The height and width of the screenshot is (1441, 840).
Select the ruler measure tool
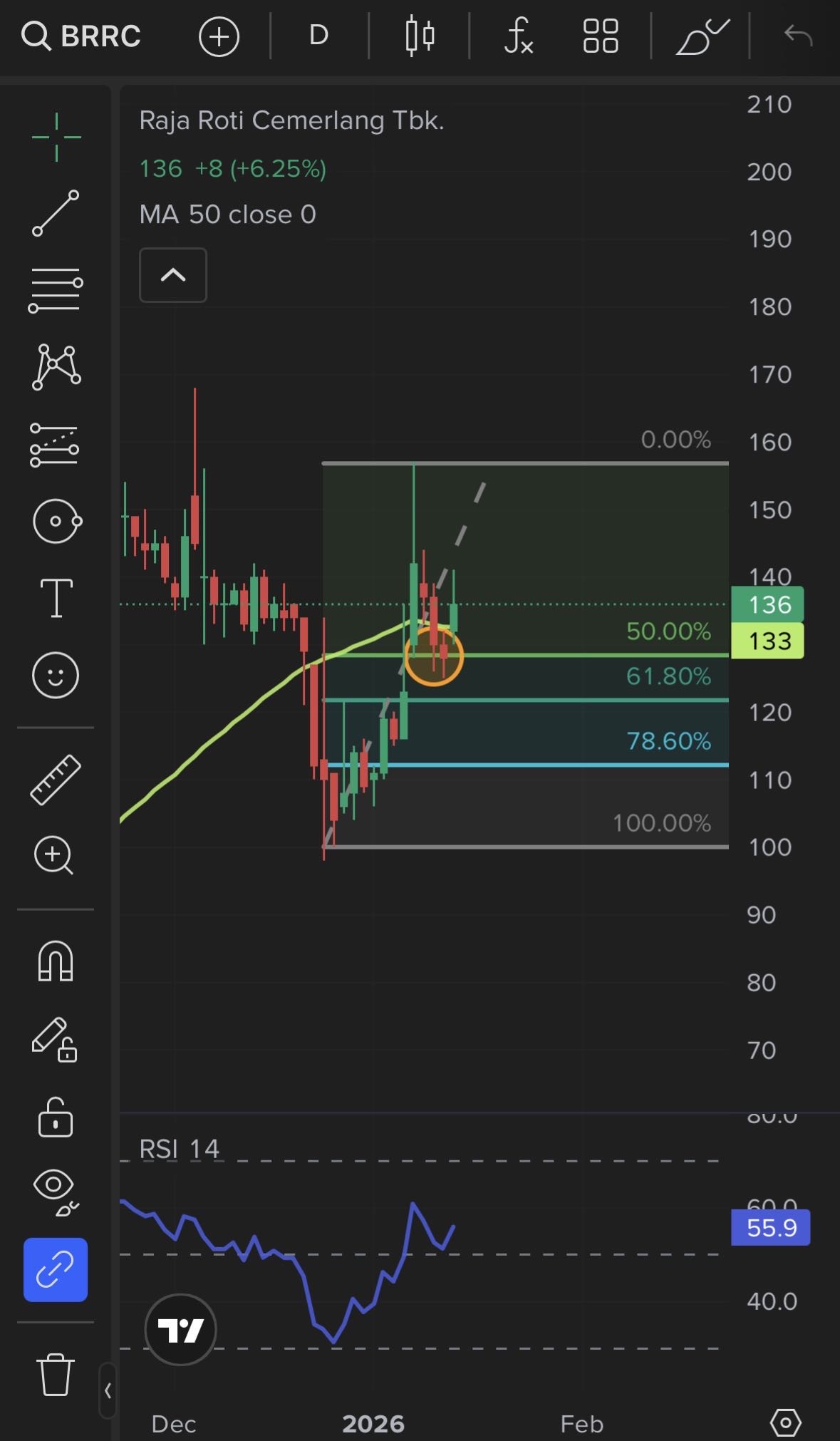(x=56, y=780)
